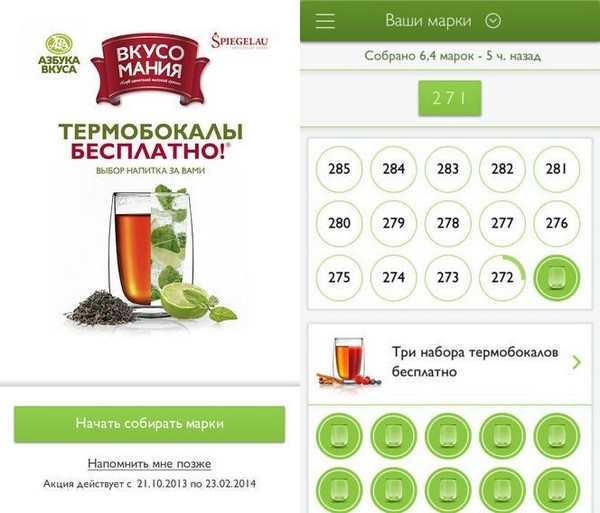Open the hamburger drawer menu
The width and height of the screenshot is (600, 513).
click(x=325, y=21)
